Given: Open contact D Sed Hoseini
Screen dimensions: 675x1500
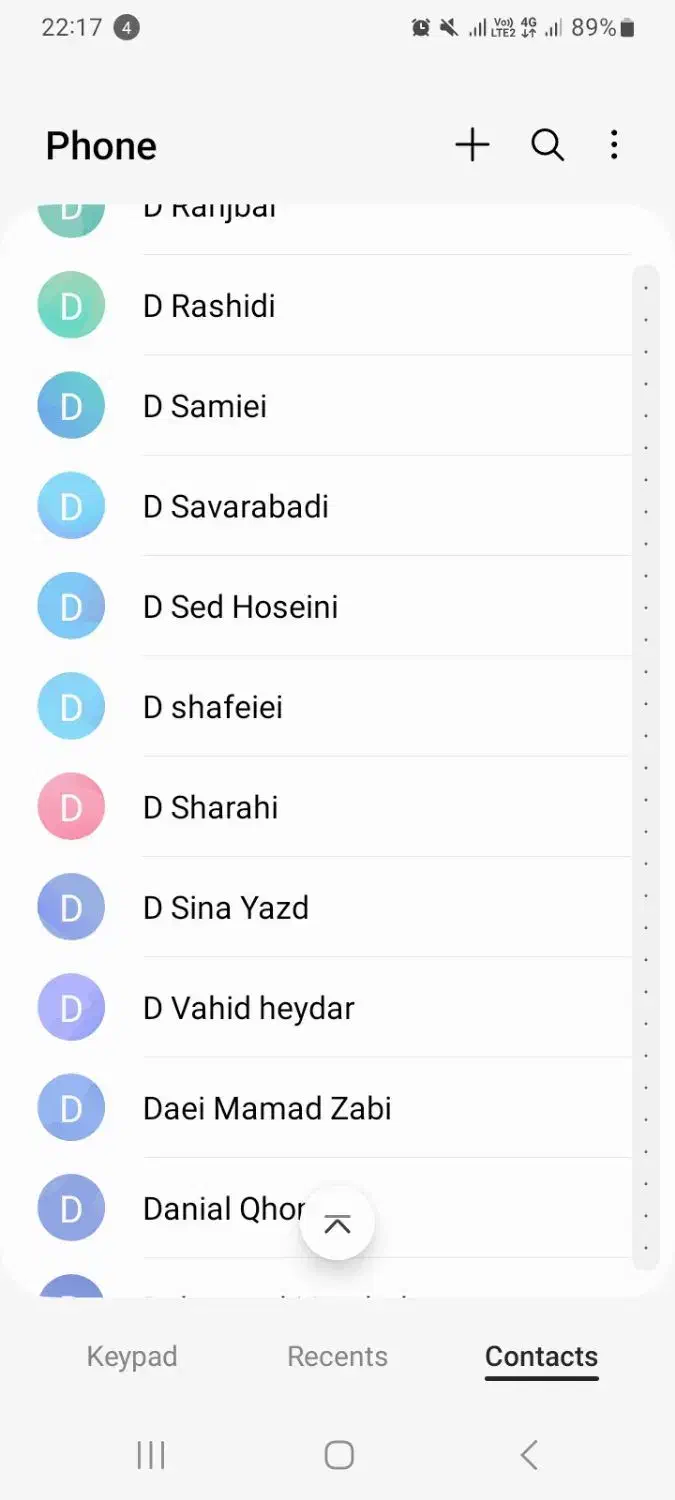Looking at the screenshot, I should click(241, 607).
